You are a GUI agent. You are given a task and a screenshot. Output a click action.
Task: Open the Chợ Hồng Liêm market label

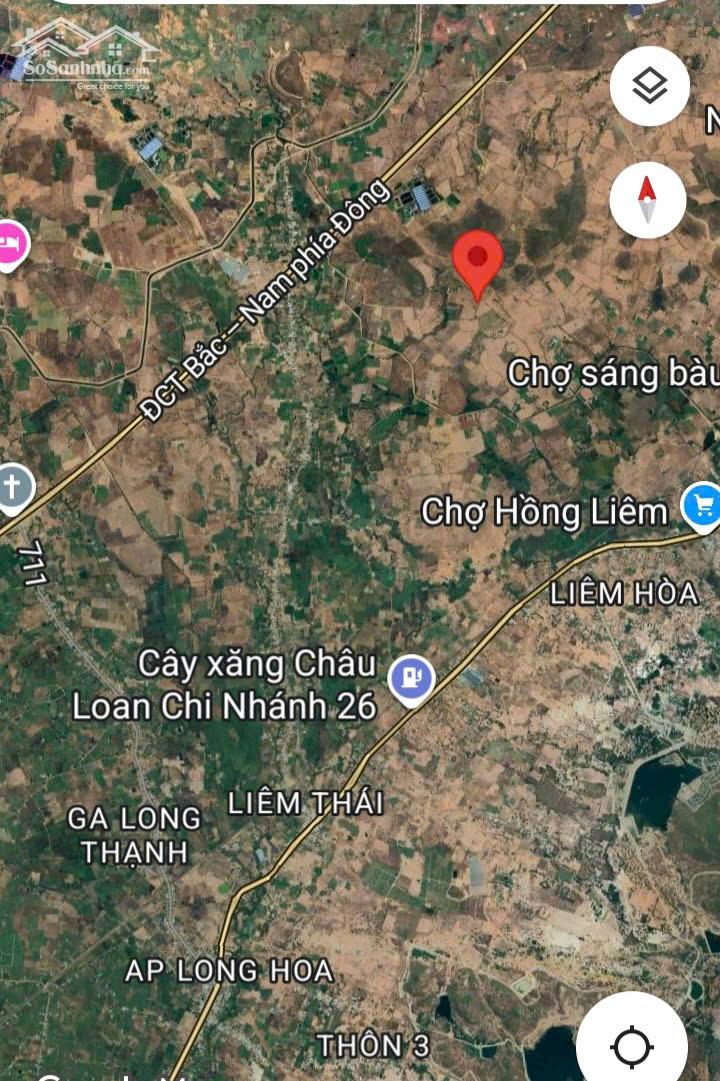pos(545,513)
